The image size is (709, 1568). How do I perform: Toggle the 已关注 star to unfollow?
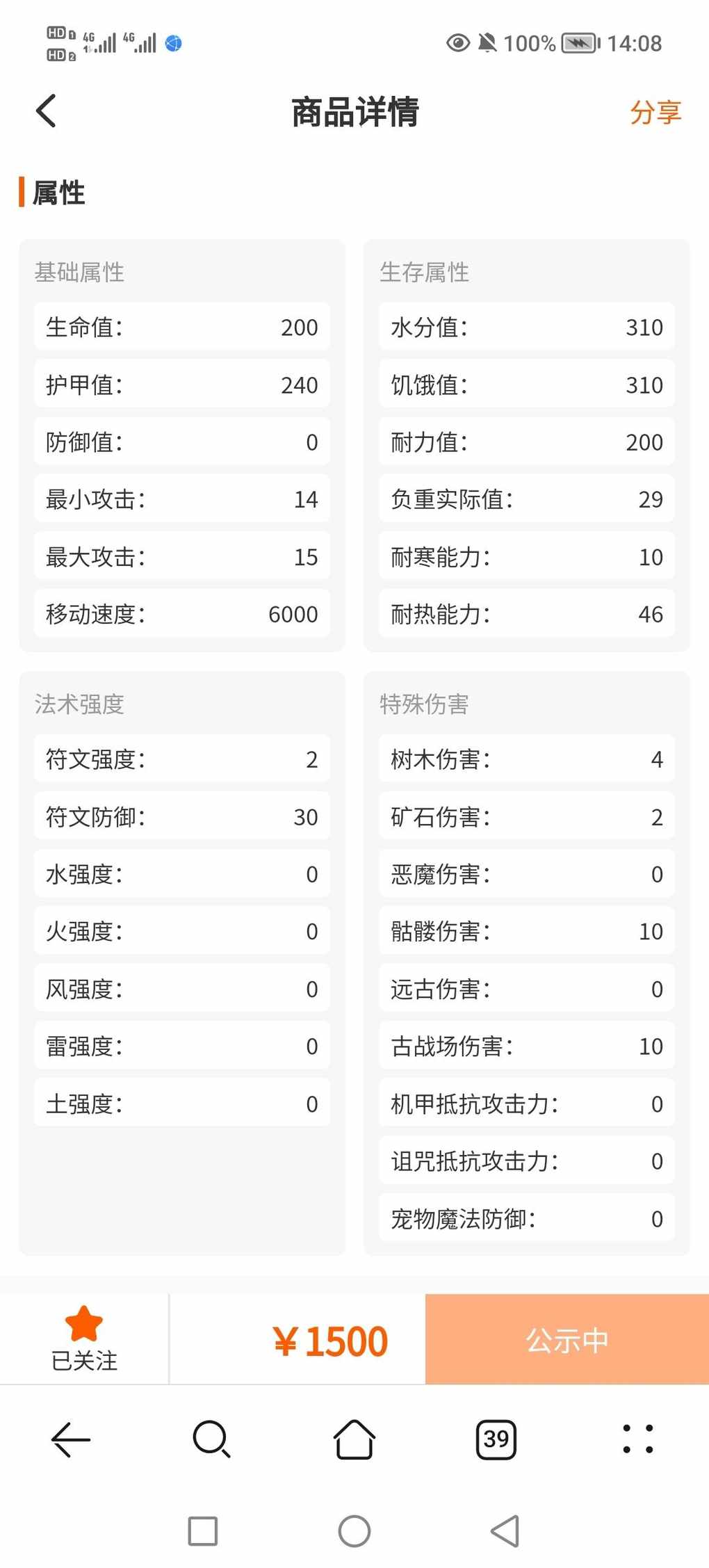(x=84, y=1339)
